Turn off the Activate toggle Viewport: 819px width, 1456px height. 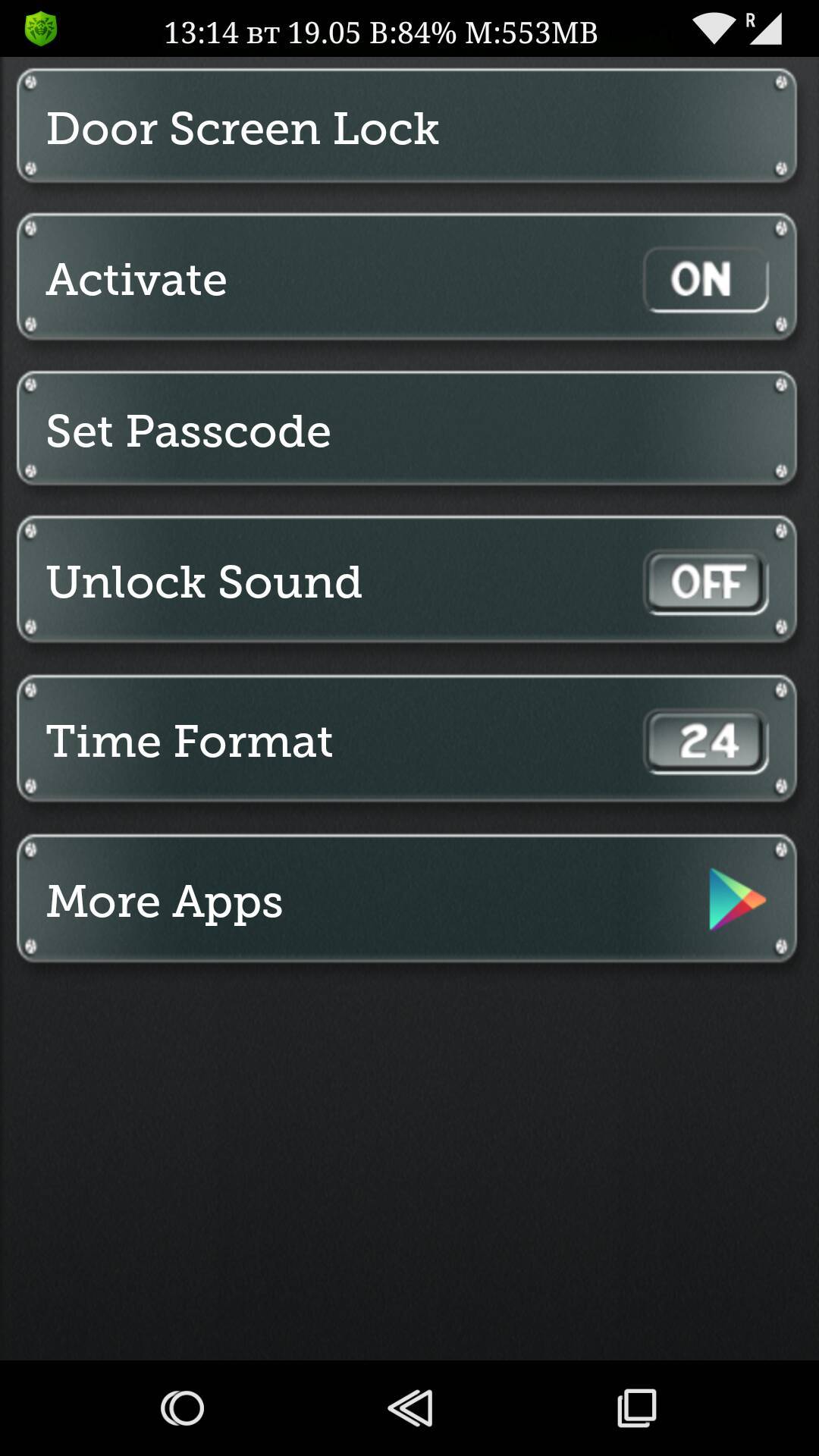click(705, 279)
